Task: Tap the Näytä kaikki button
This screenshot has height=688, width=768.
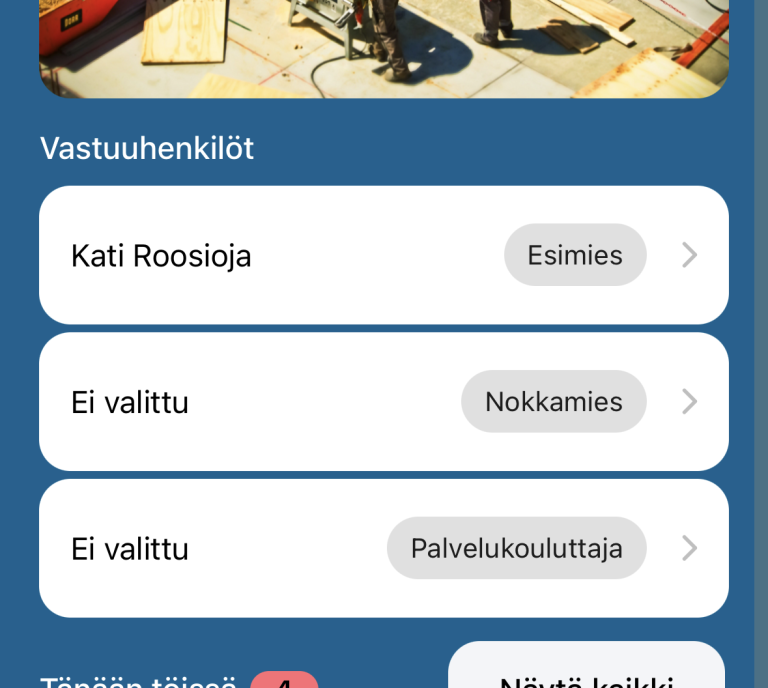Action: click(x=586, y=672)
